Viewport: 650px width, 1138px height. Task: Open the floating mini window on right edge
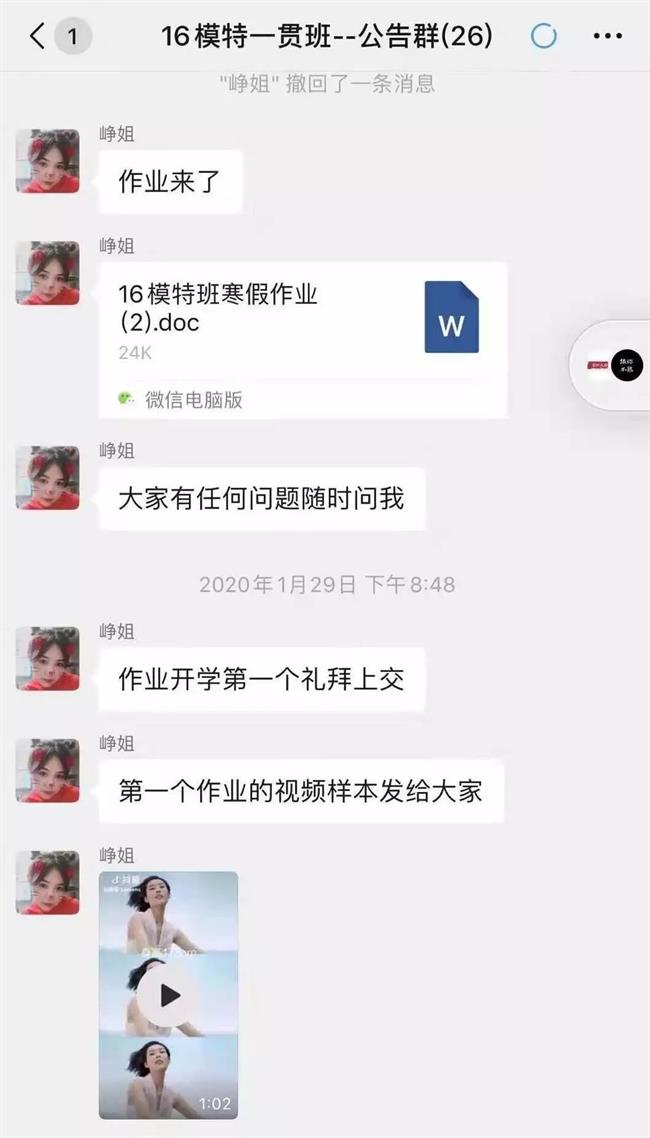(614, 365)
